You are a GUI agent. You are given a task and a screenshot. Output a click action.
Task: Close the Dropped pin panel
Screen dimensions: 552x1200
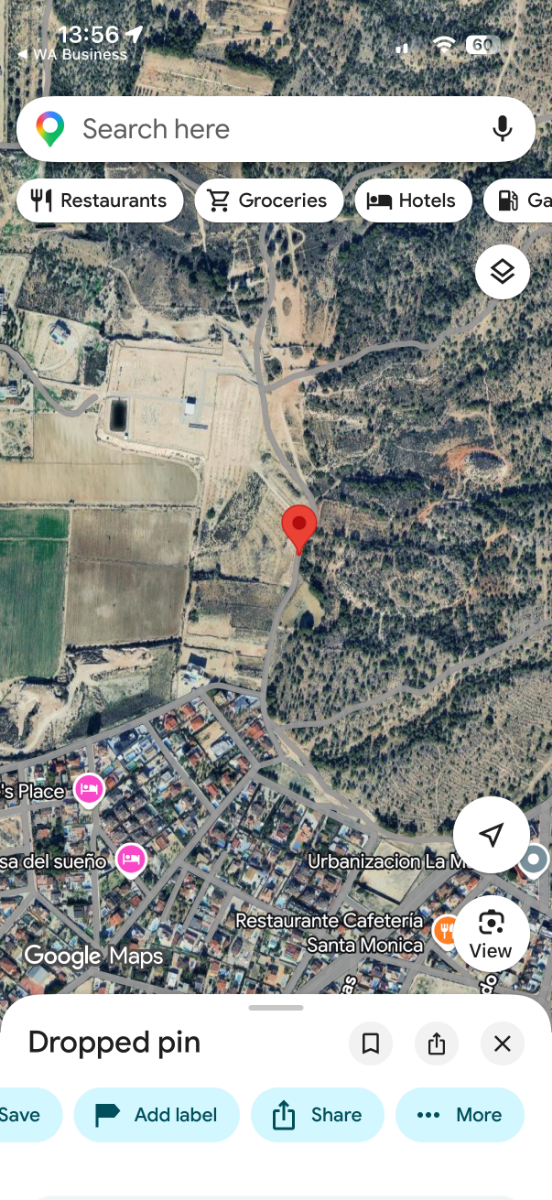502,1044
